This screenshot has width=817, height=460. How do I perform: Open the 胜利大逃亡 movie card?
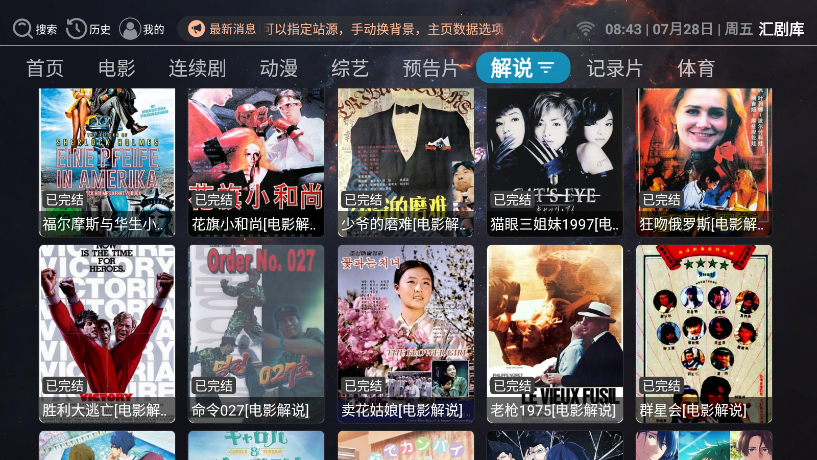107,330
